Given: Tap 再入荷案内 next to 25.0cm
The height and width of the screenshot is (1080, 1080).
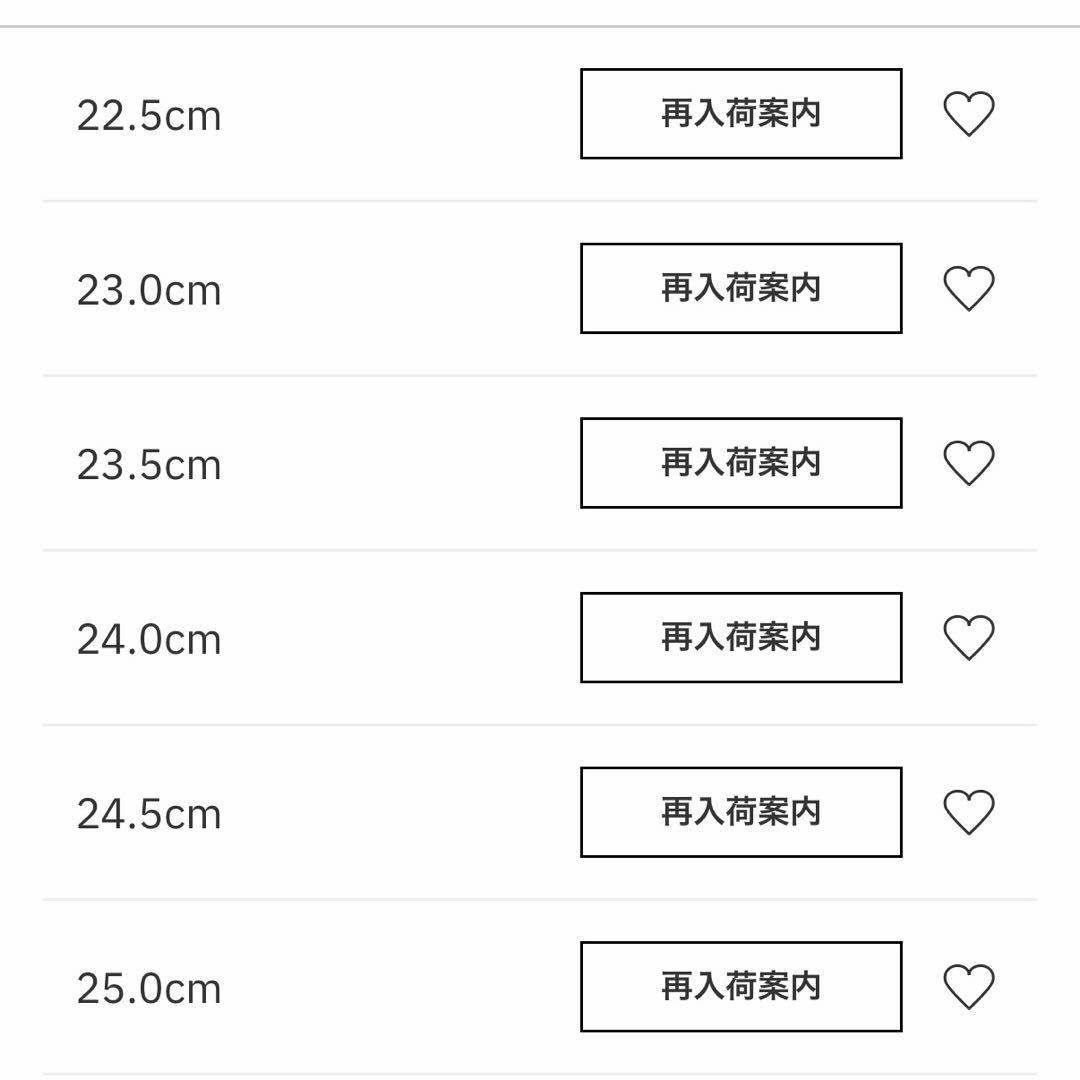Looking at the screenshot, I should 741,986.
